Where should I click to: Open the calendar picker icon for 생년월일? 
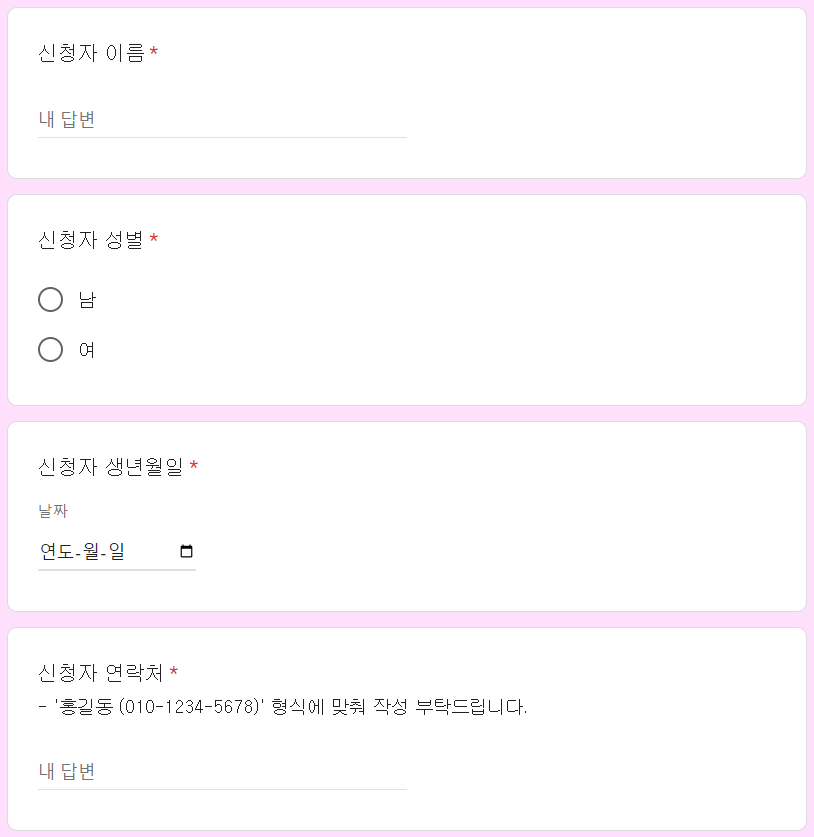(185, 550)
